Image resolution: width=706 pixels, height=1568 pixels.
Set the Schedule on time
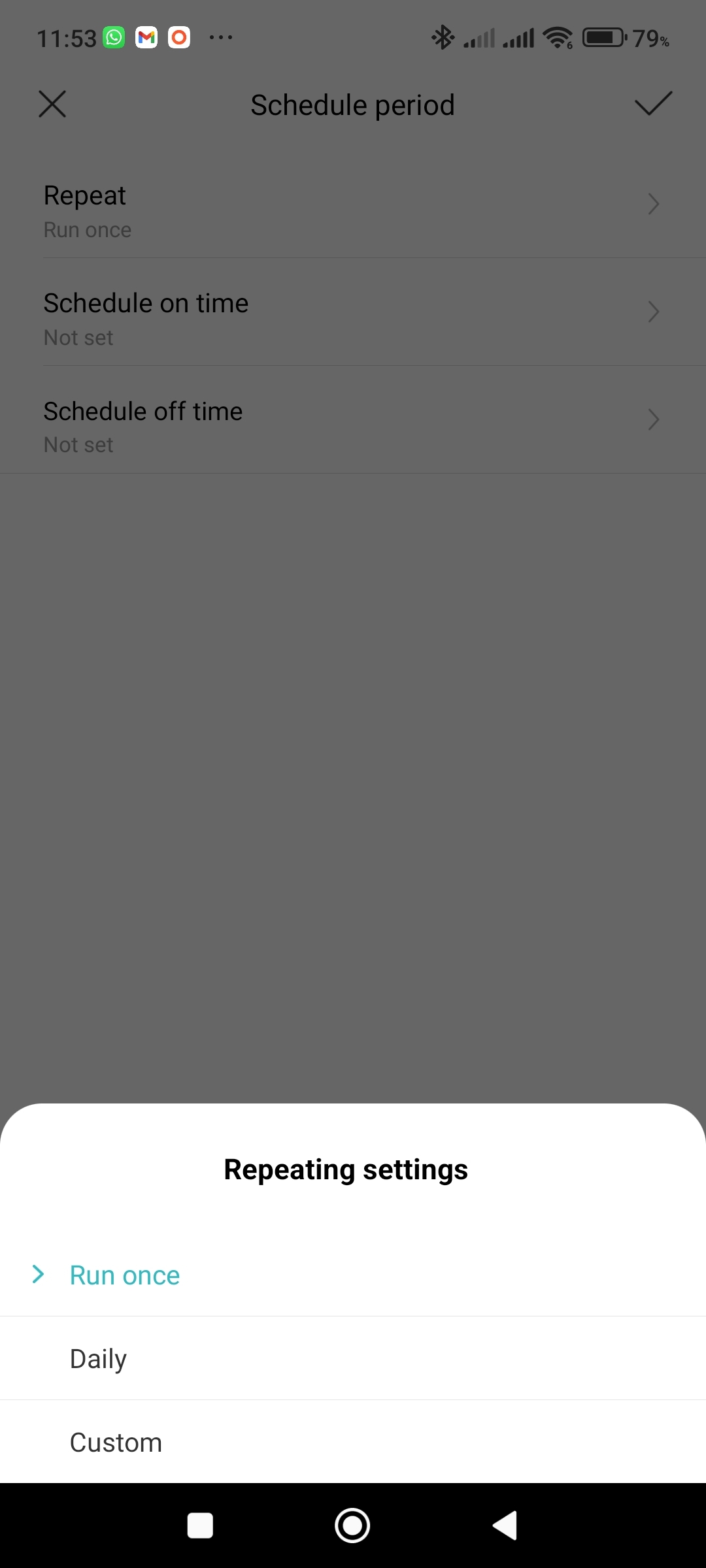point(353,319)
